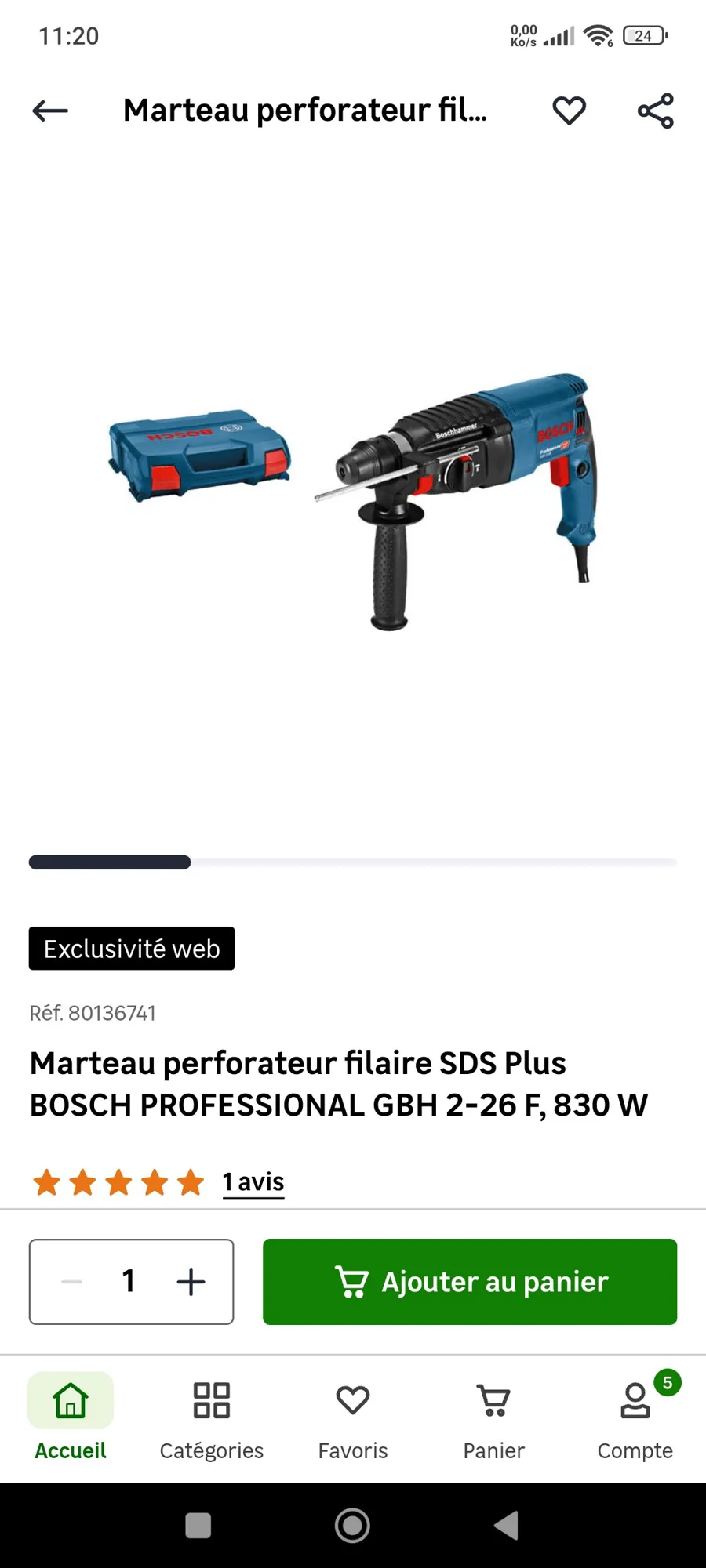This screenshot has height=1568, width=706.
Task: Switch to the Accueil tab
Action: [71, 1417]
